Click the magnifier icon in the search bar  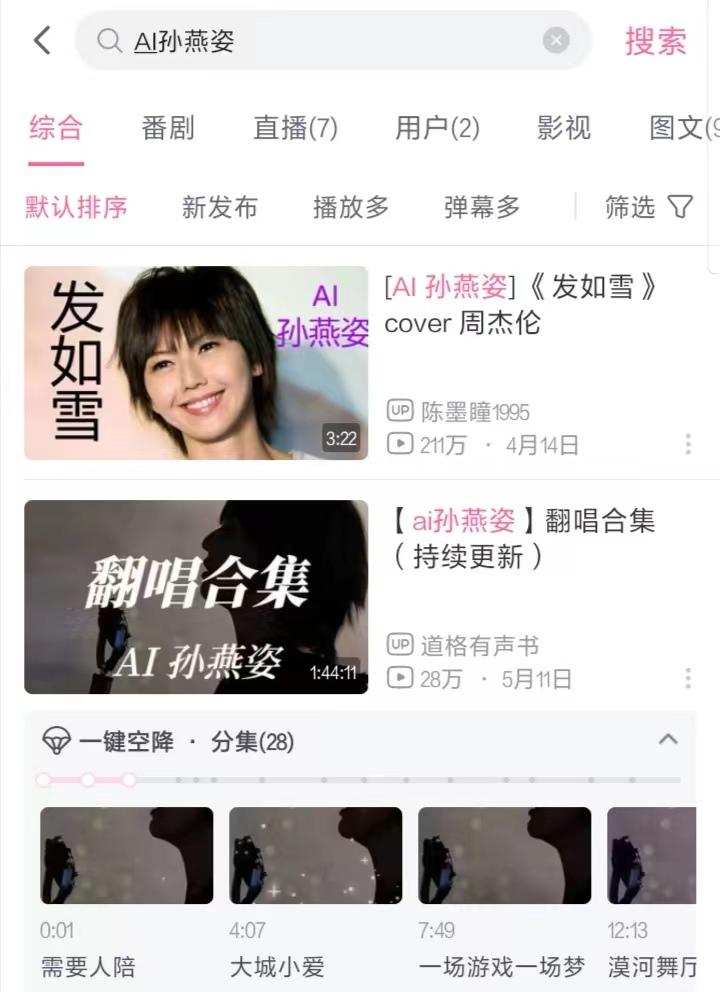click(x=110, y=40)
